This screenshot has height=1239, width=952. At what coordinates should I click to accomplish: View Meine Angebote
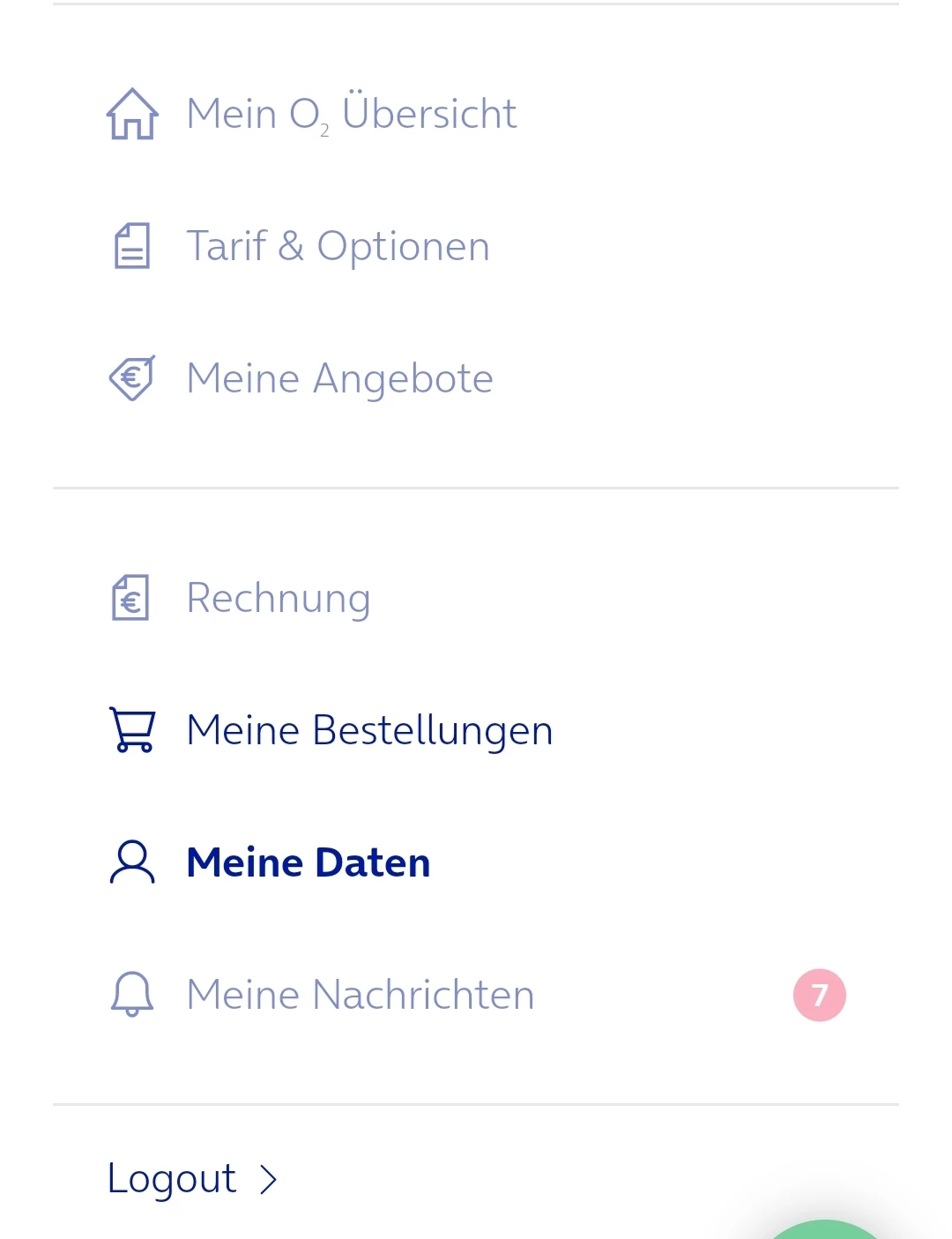pos(339,378)
